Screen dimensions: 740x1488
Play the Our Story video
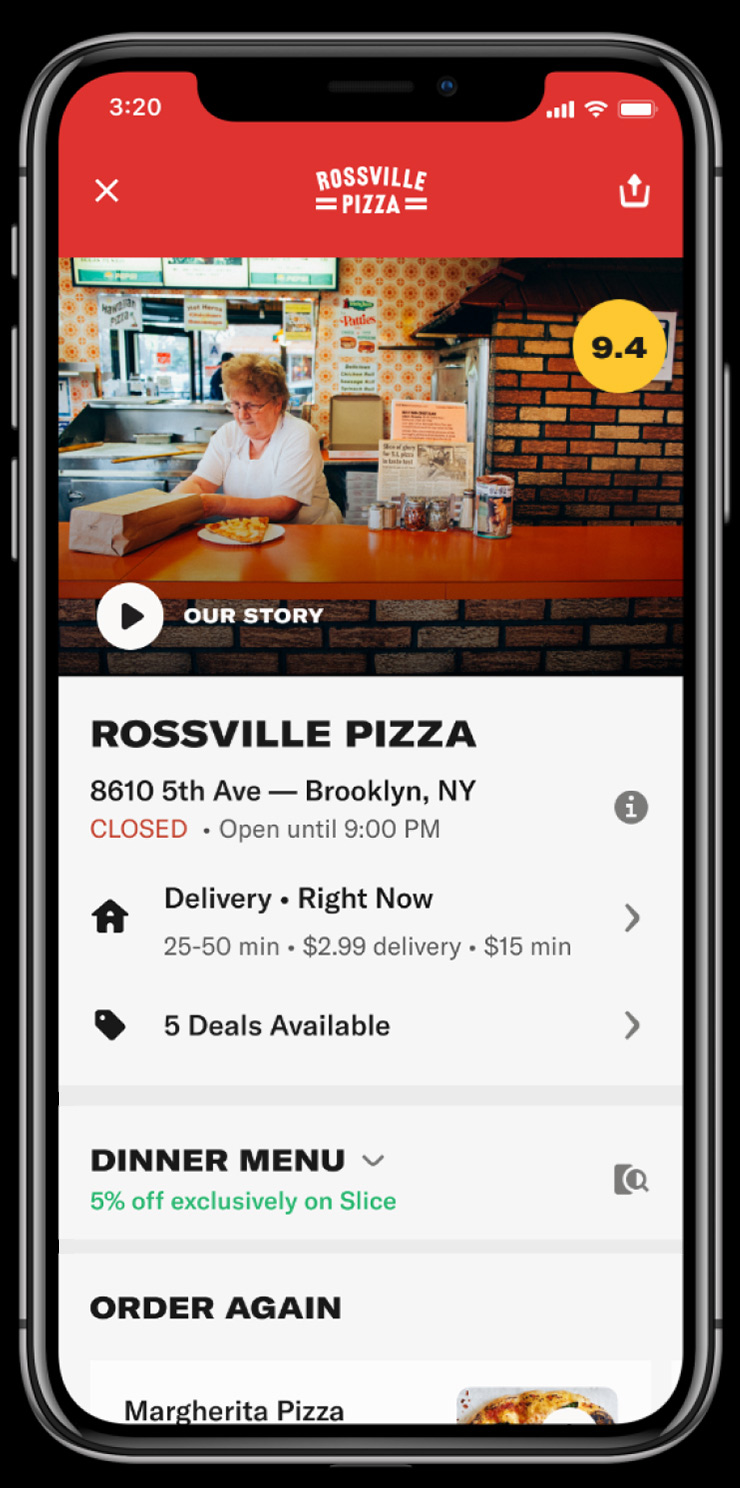pos(130,616)
